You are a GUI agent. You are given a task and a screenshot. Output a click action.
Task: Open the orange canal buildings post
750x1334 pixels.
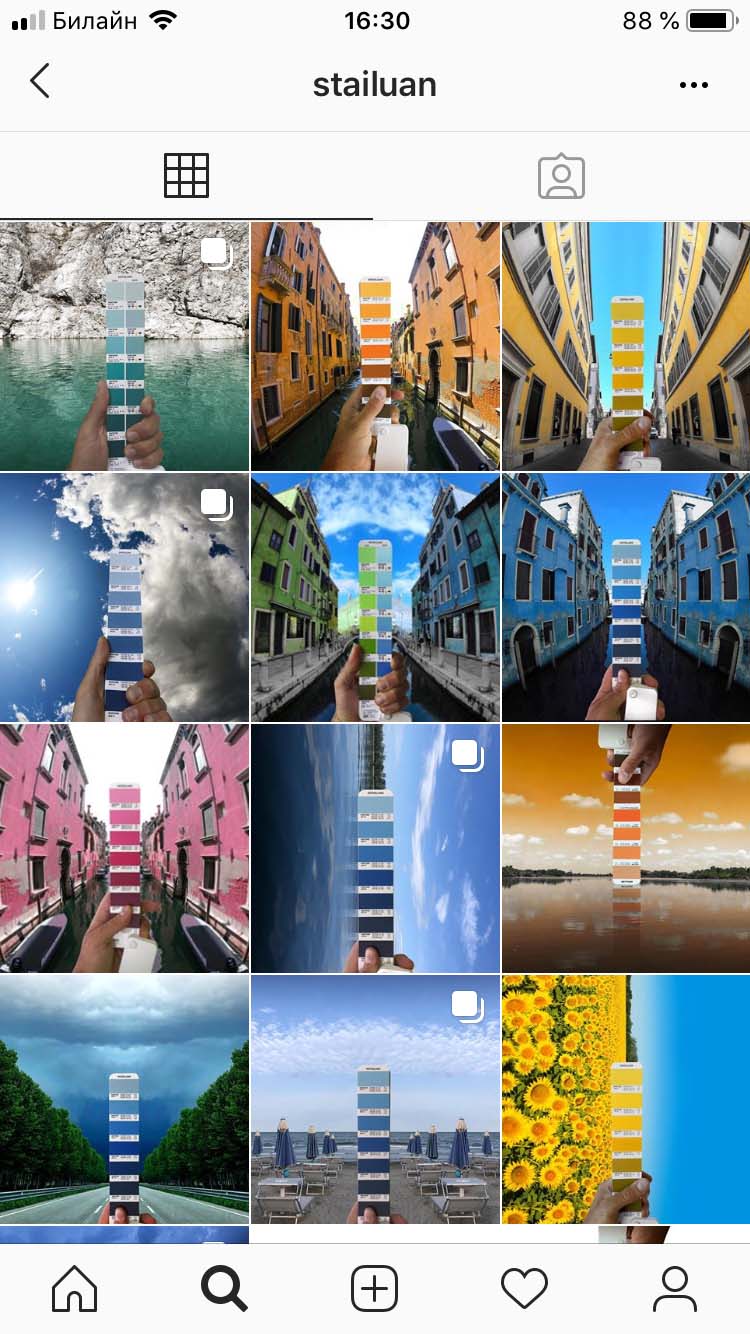[x=375, y=346]
